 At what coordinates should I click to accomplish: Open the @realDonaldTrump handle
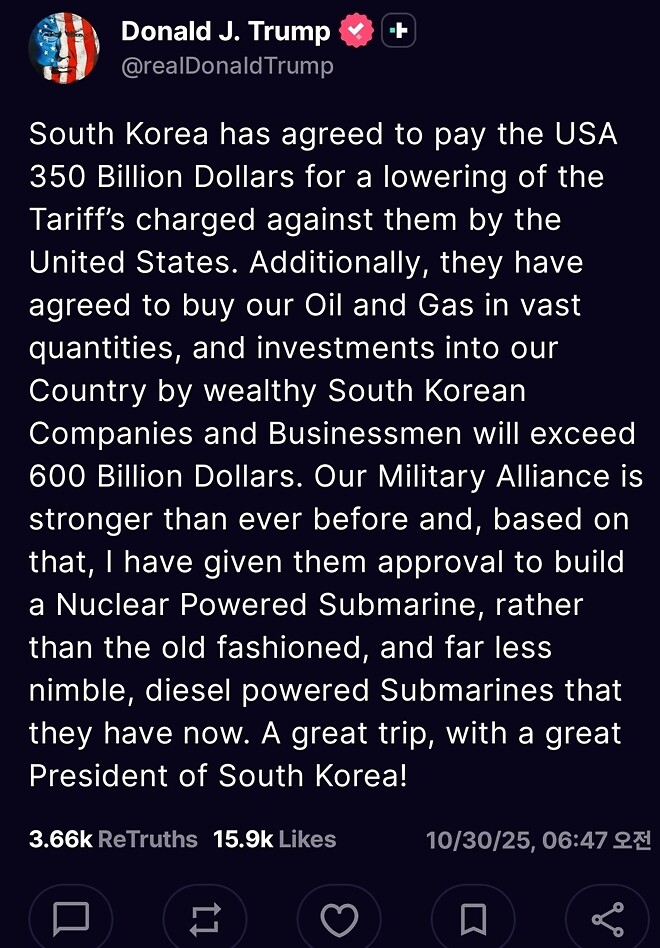(226, 67)
